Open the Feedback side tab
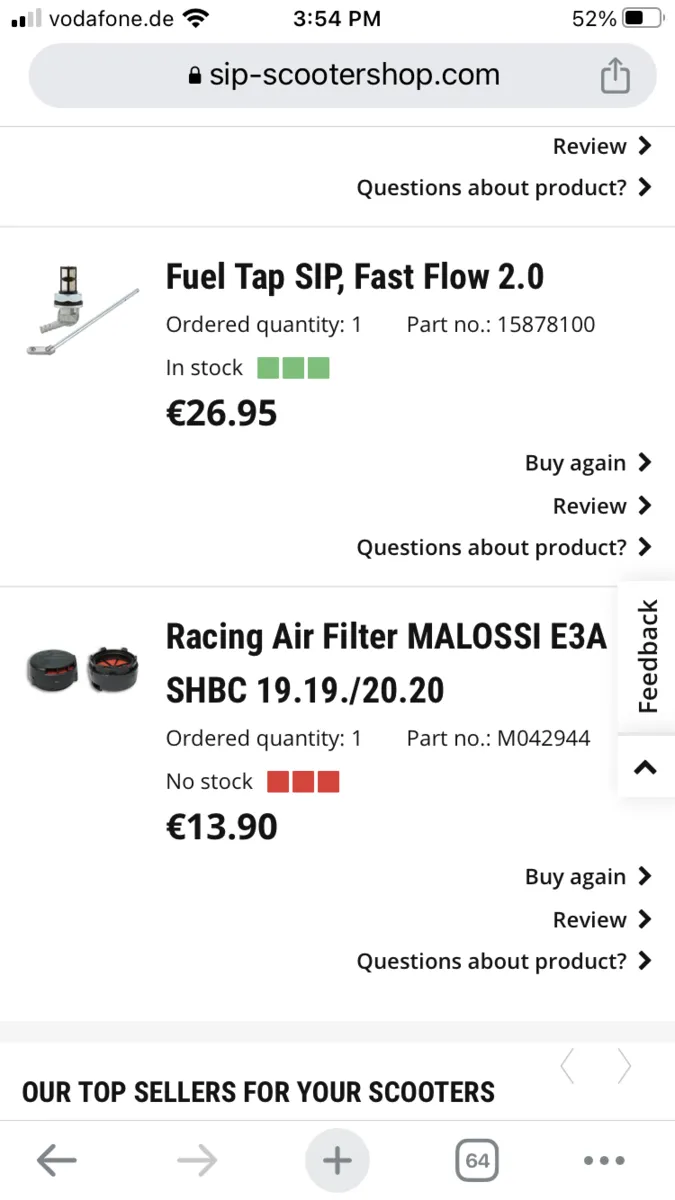Viewport: 675px width, 1200px height. click(x=648, y=656)
